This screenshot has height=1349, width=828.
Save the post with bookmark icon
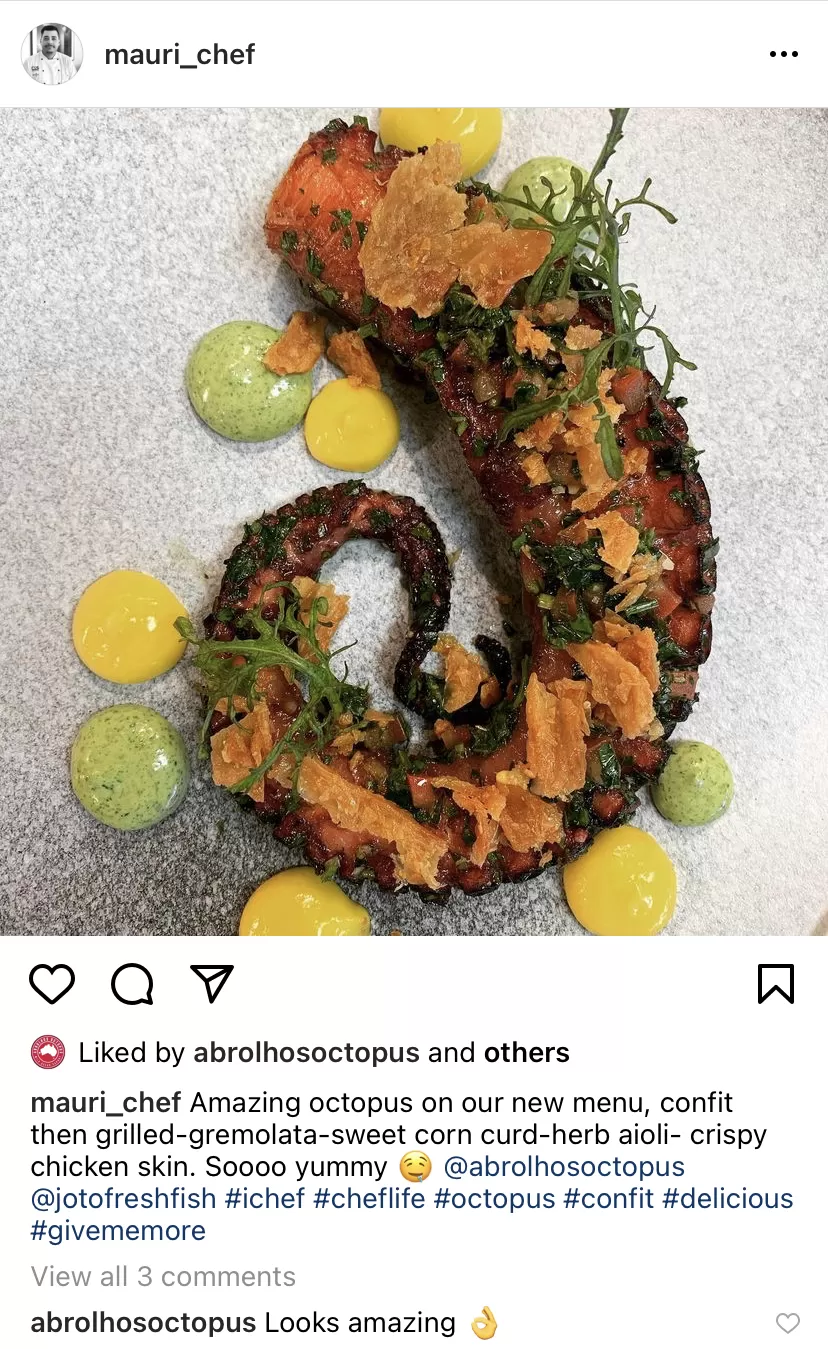coord(776,984)
